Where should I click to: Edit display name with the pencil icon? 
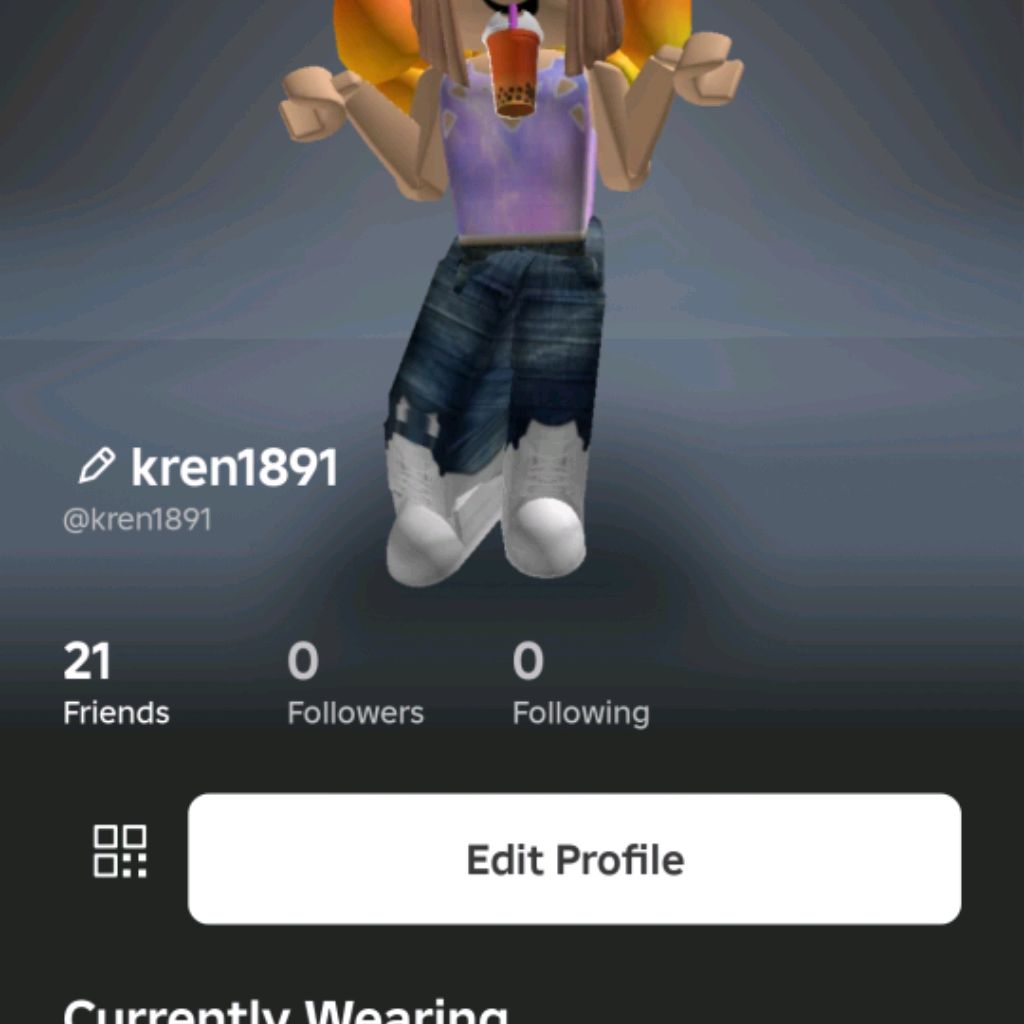[97, 466]
